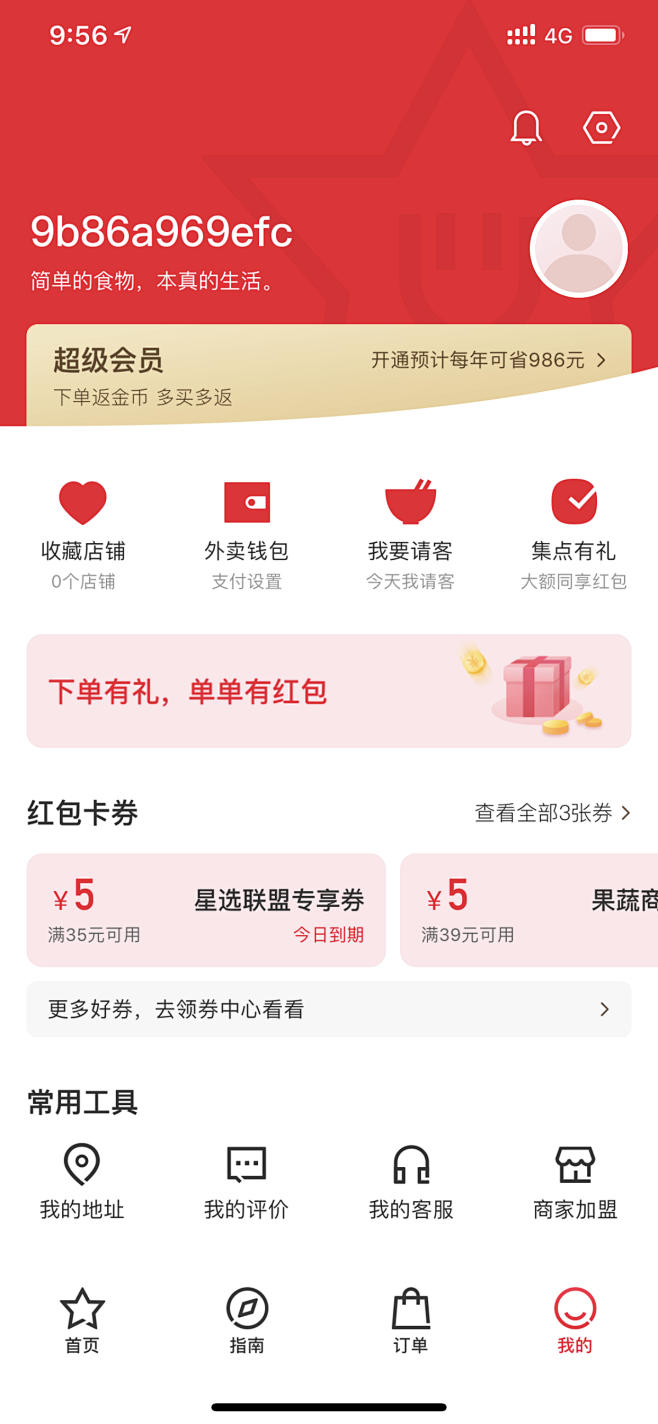This screenshot has width=658, height=1424.
Task: Open 我的评价 reviews
Action: point(247,1182)
